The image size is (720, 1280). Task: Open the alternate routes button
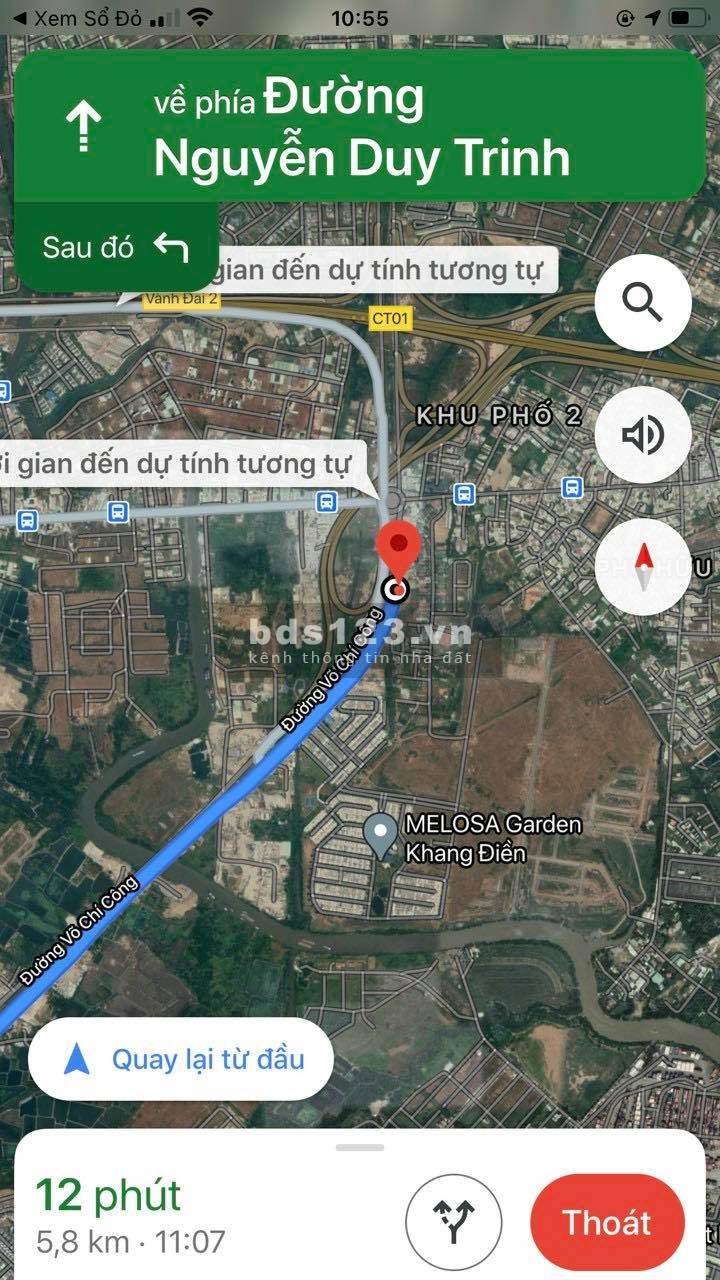[x=453, y=1222]
